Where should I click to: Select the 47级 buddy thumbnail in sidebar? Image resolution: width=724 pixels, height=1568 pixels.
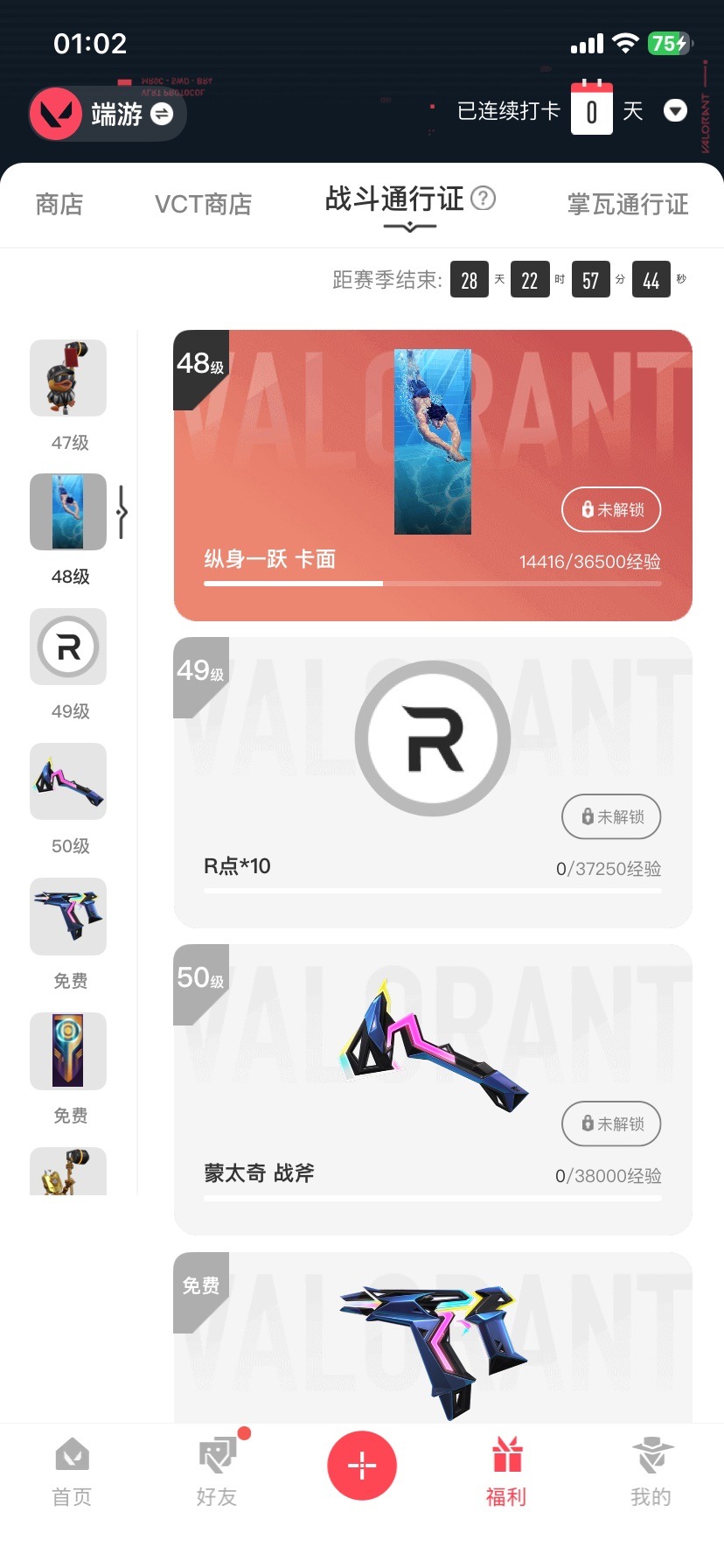(68, 378)
